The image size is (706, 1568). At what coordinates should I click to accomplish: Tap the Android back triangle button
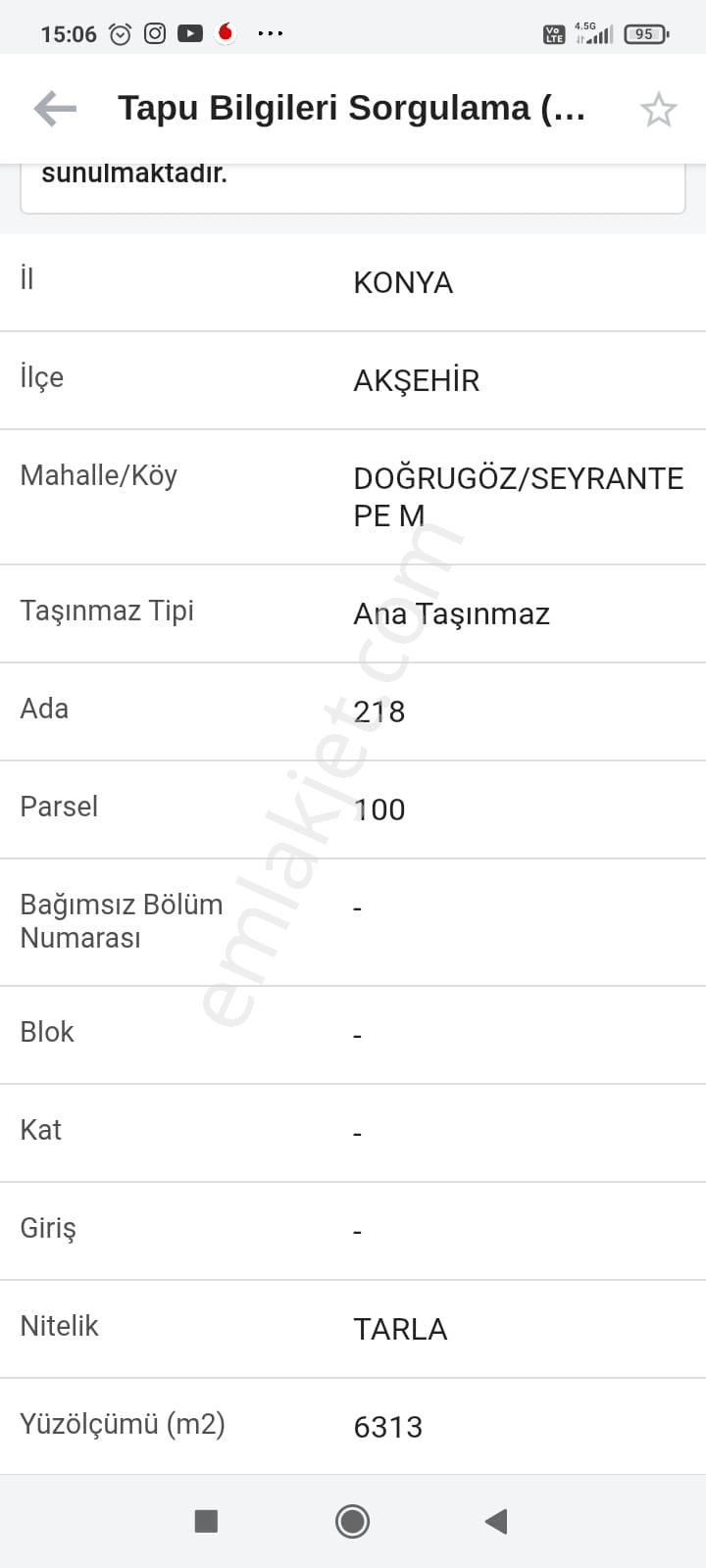click(x=495, y=1521)
